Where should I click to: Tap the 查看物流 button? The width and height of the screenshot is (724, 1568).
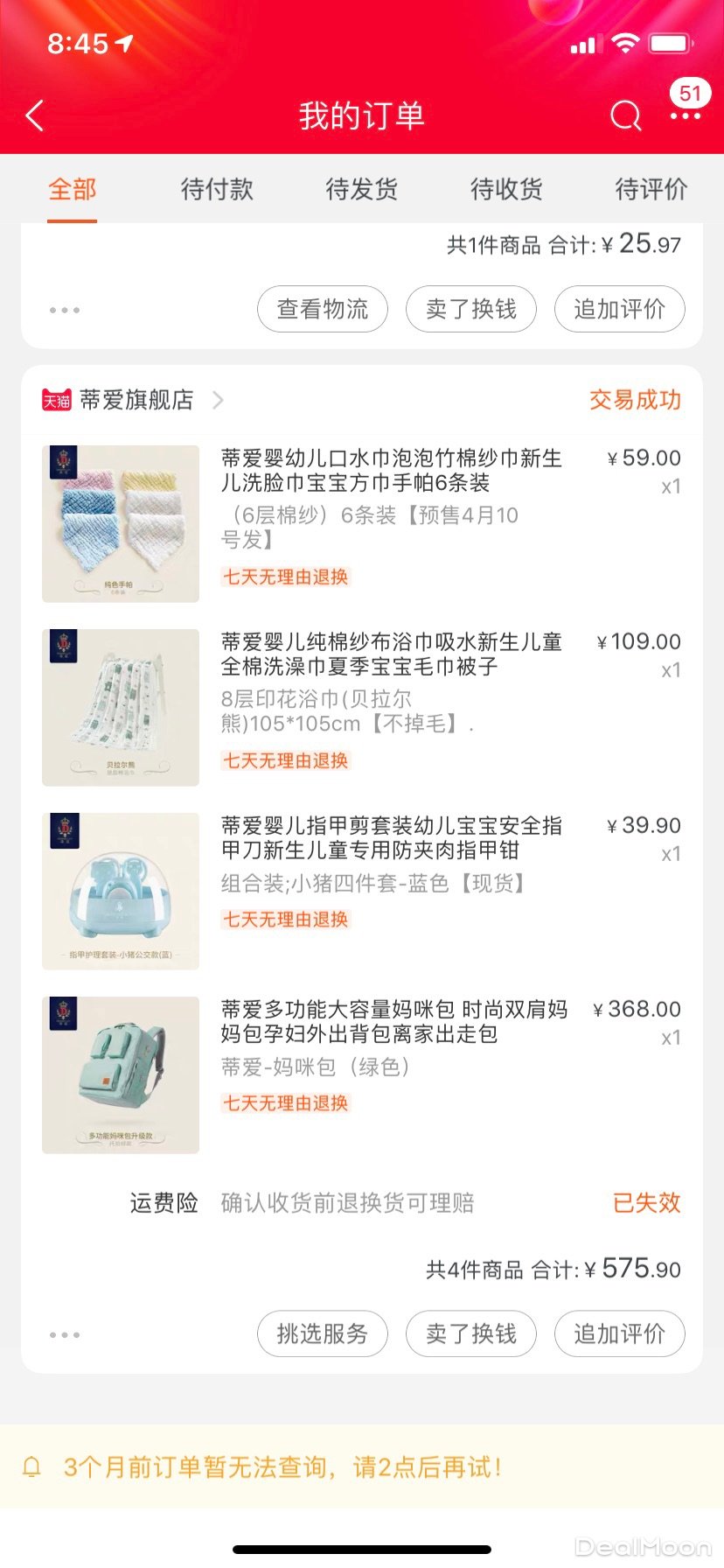323,309
